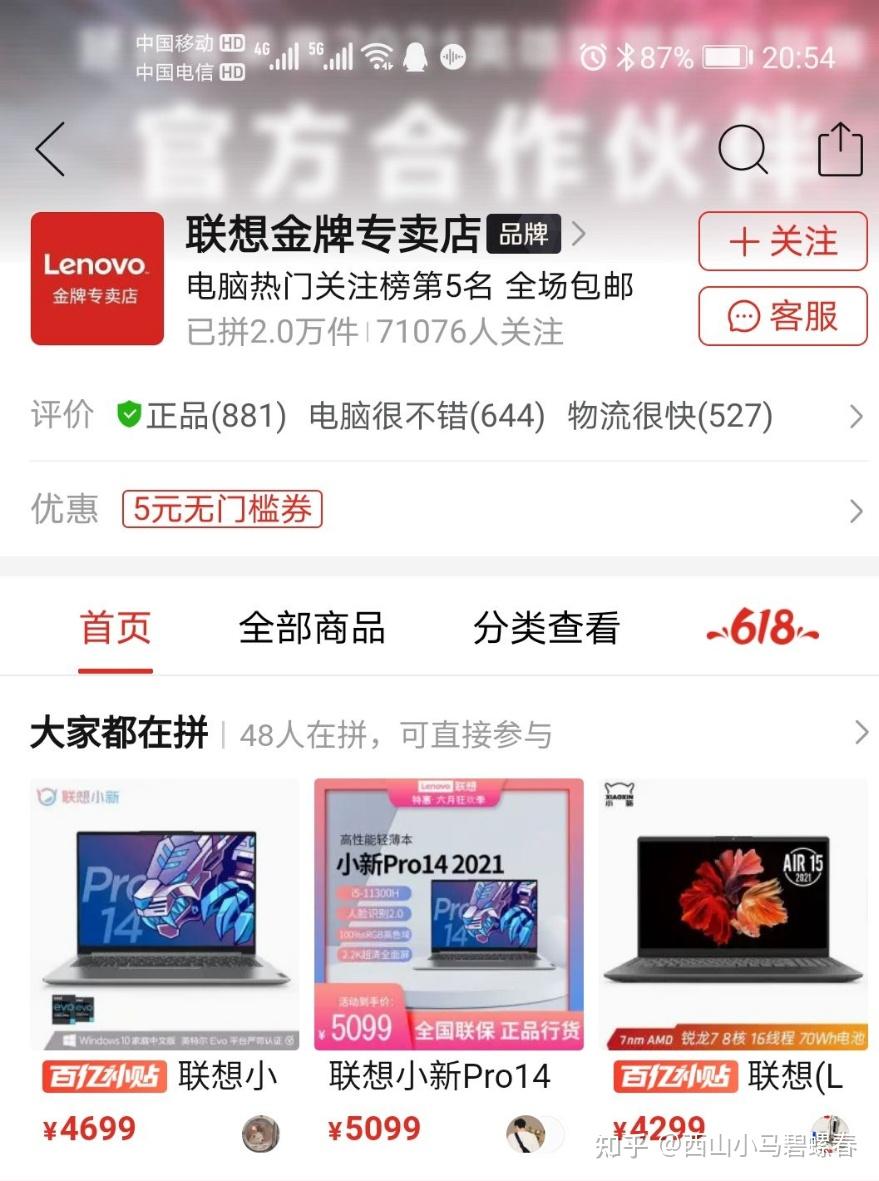Go back using the top-left arrow

click(x=50, y=150)
